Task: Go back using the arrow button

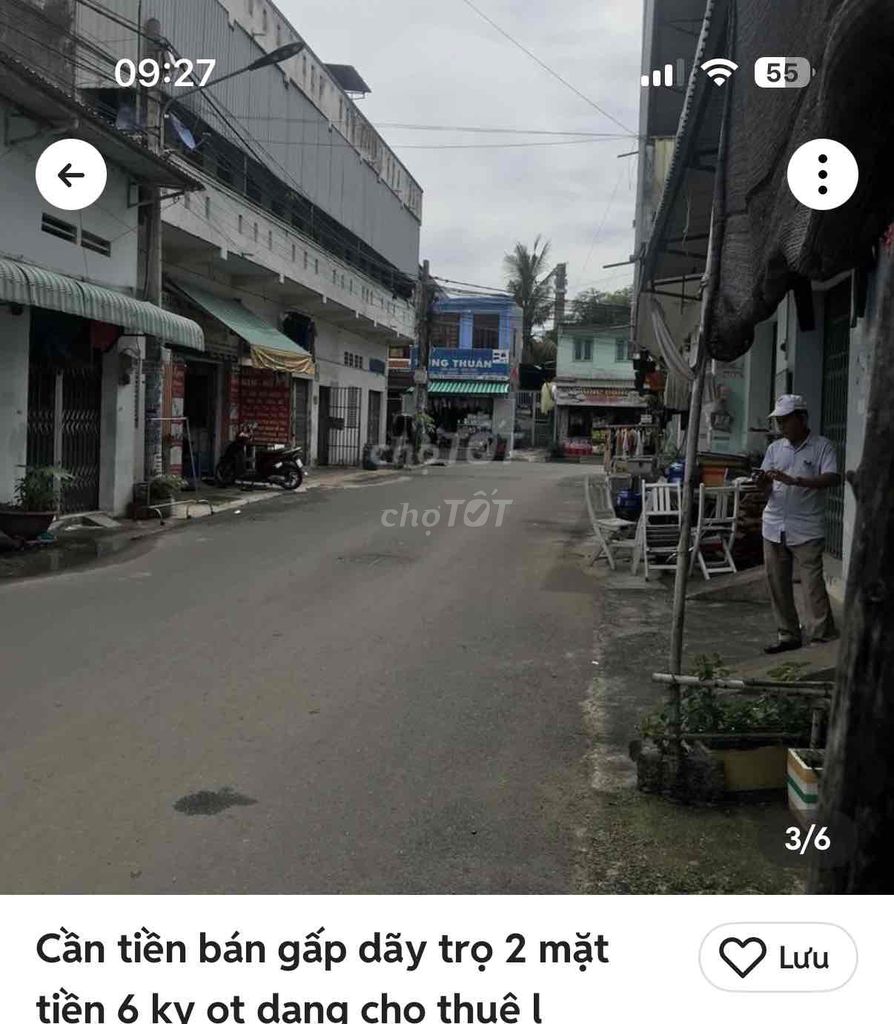Action: pos(71,175)
